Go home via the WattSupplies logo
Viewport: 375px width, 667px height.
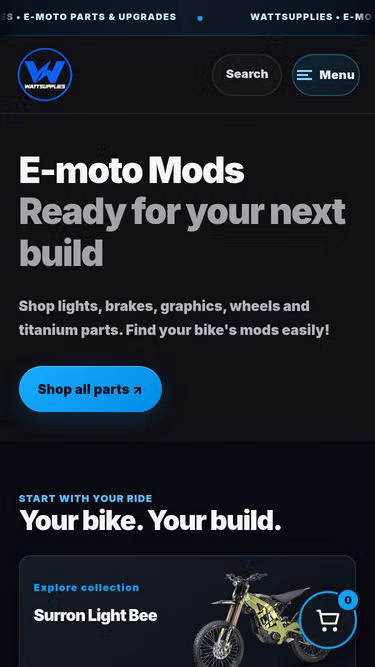pos(45,74)
